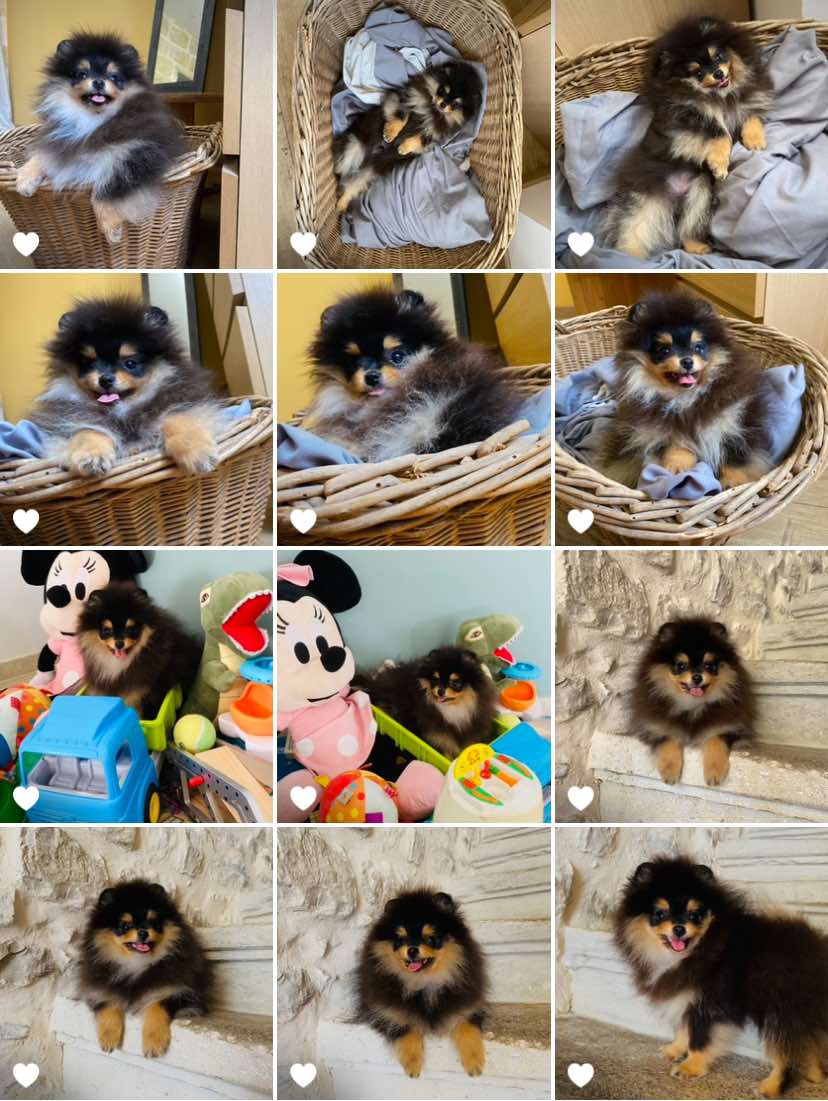Open photo with blue toy truck
Screen dimensions: 828x1101
(x=136, y=686)
